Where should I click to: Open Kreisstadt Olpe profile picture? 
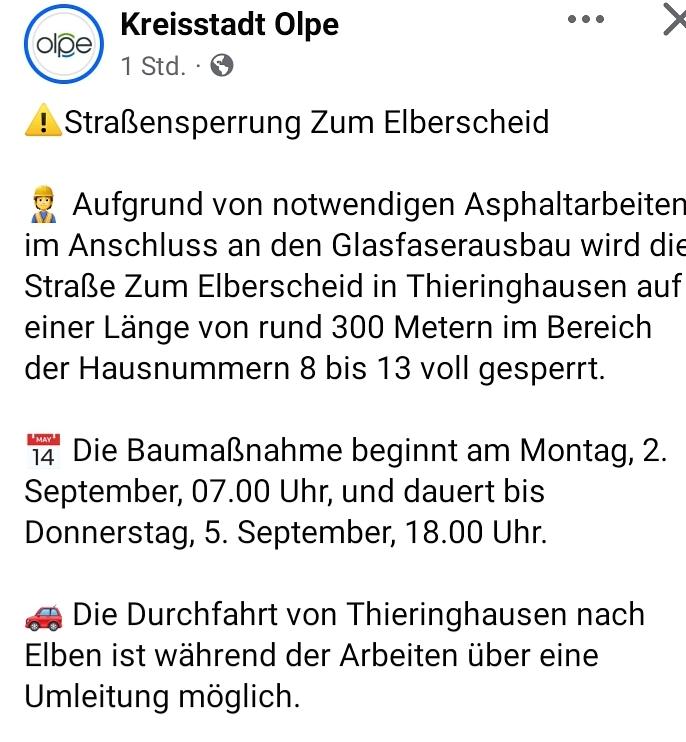coord(64,44)
